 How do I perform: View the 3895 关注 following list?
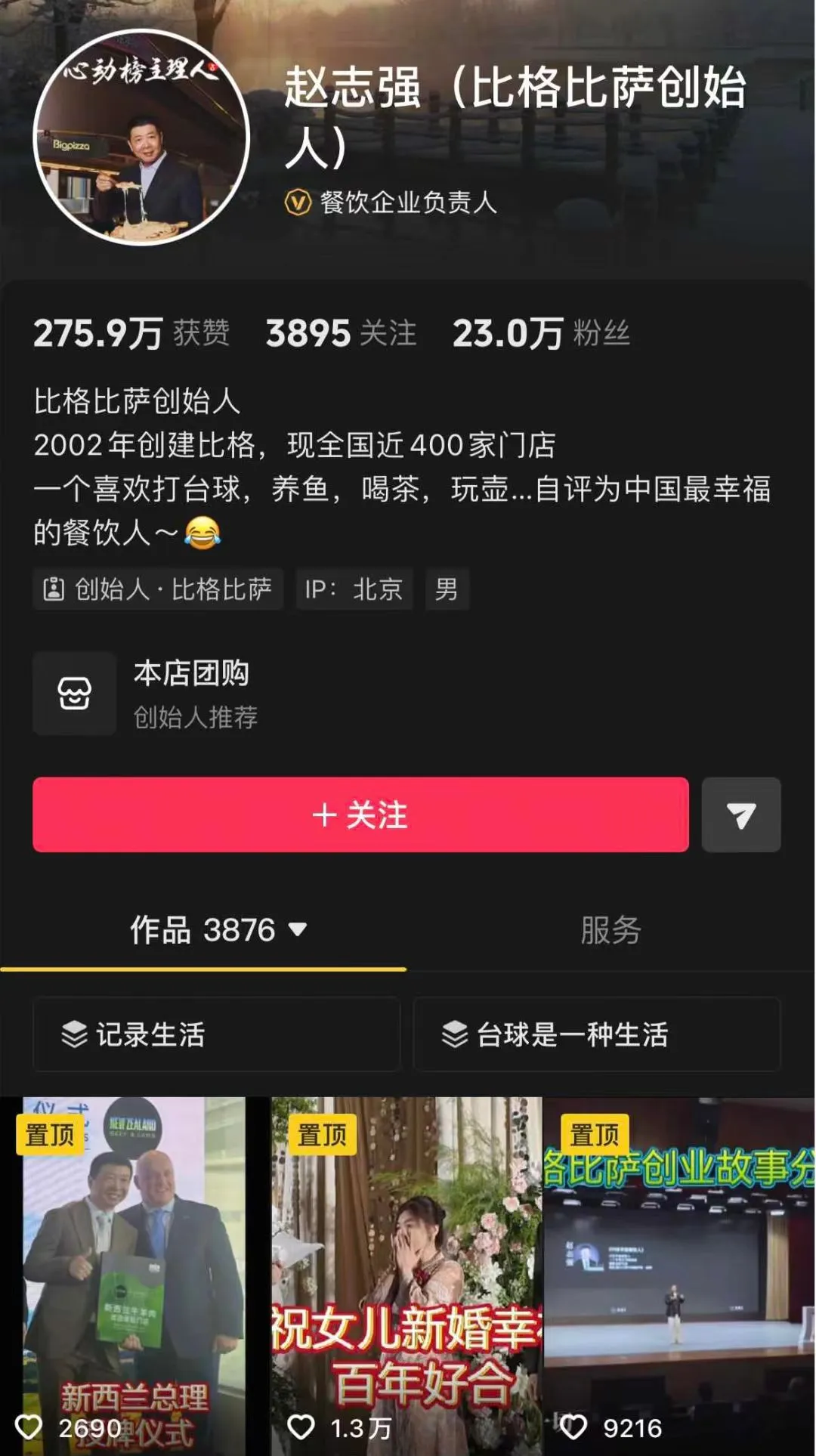point(341,333)
